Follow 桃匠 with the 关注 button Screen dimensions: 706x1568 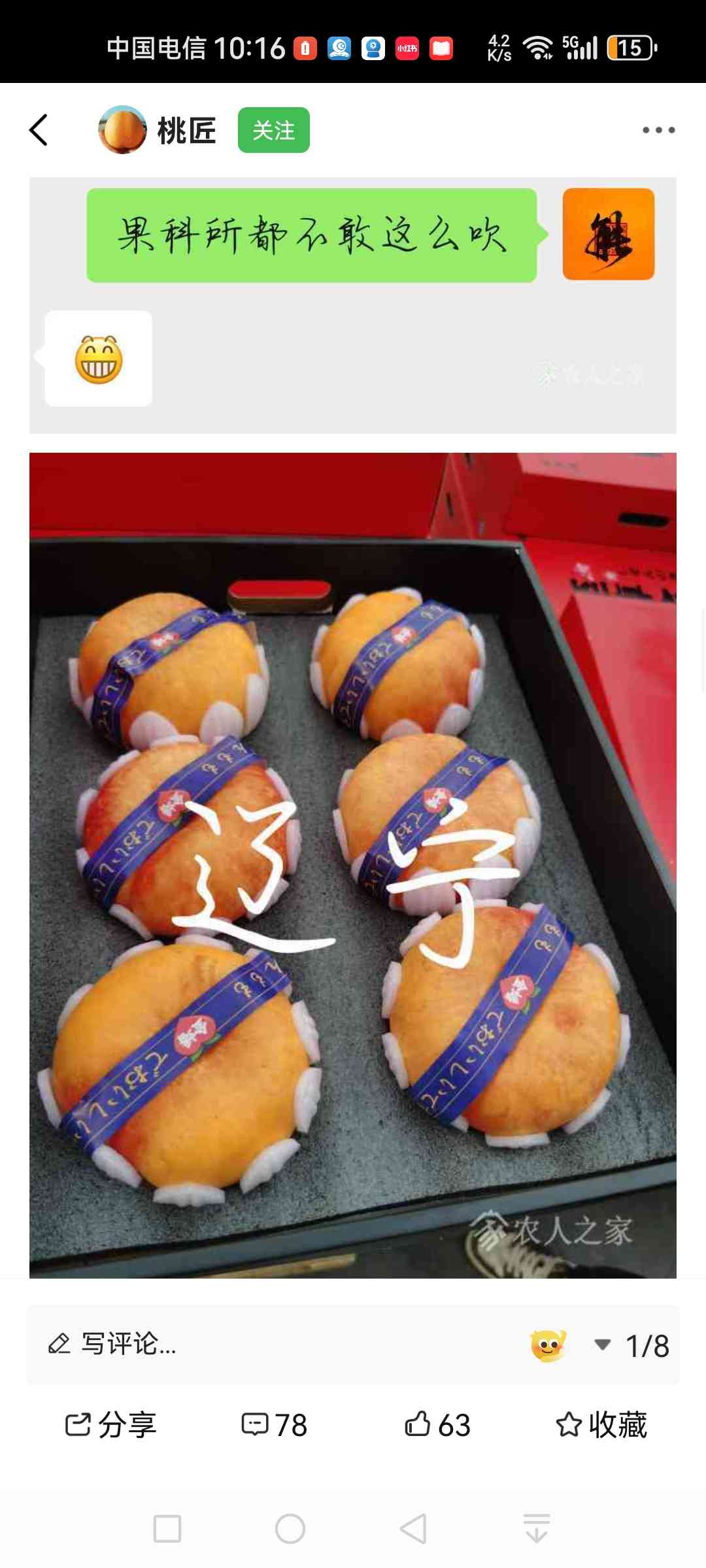point(273,130)
